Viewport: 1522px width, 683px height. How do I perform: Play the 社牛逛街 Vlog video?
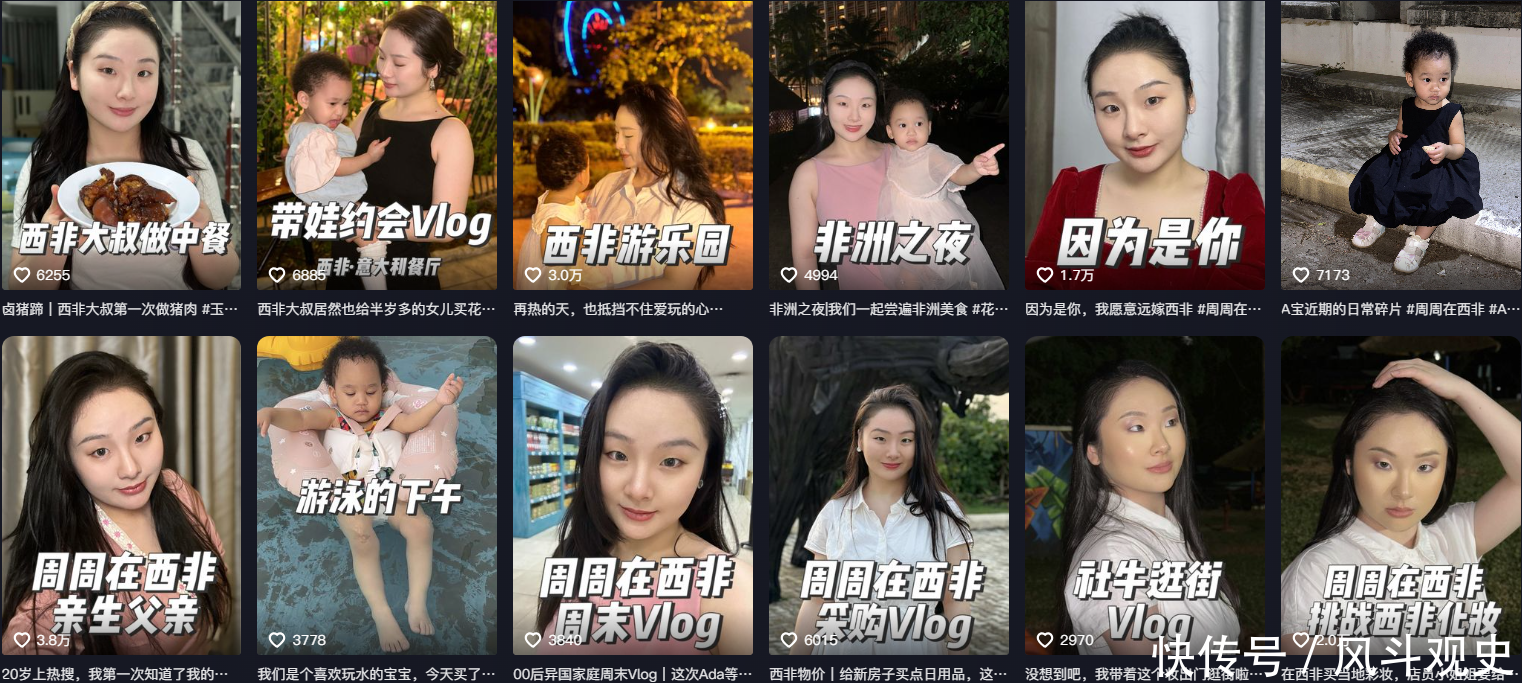(x=1145, y=496)
